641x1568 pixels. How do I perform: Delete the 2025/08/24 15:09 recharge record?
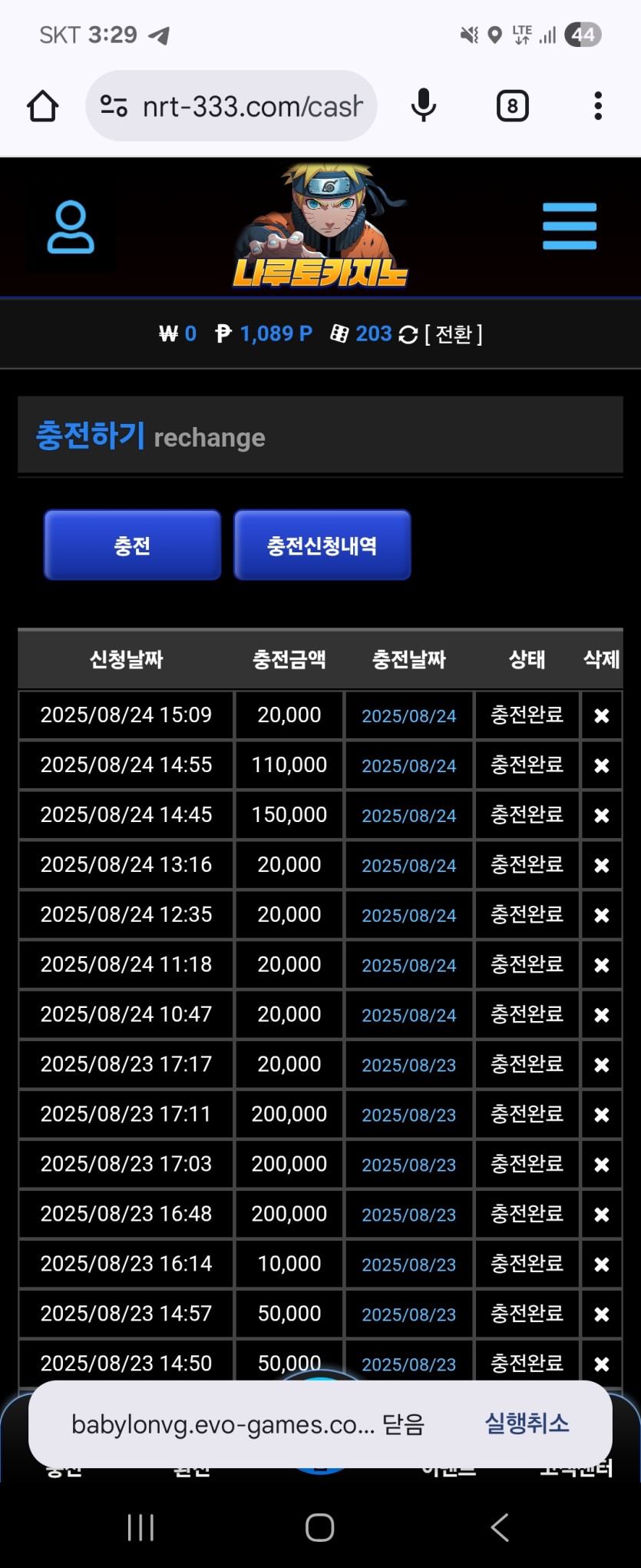pyautogui.click(x=602, y=715)
